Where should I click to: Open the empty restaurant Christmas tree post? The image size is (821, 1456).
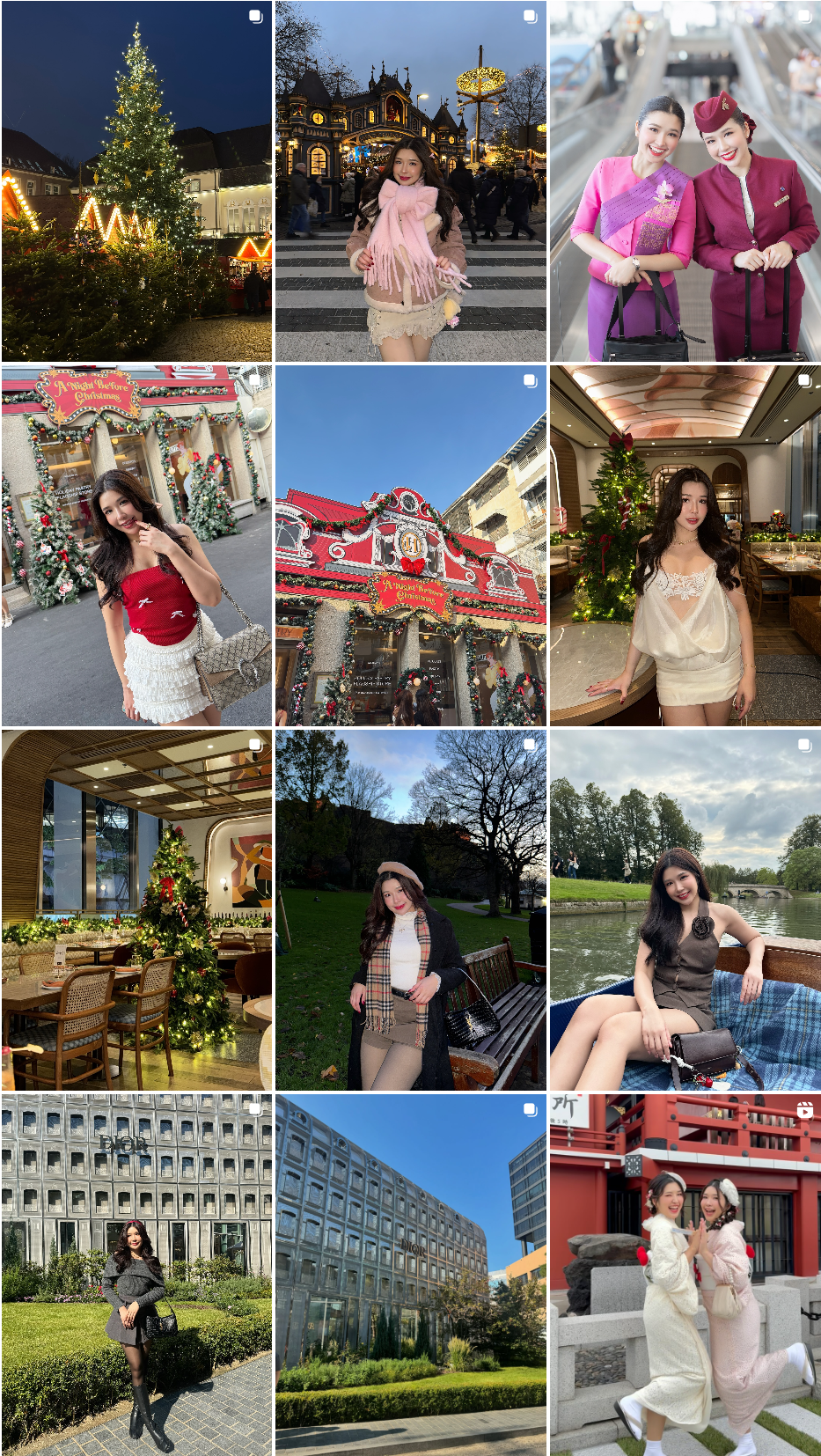(136, 910)
